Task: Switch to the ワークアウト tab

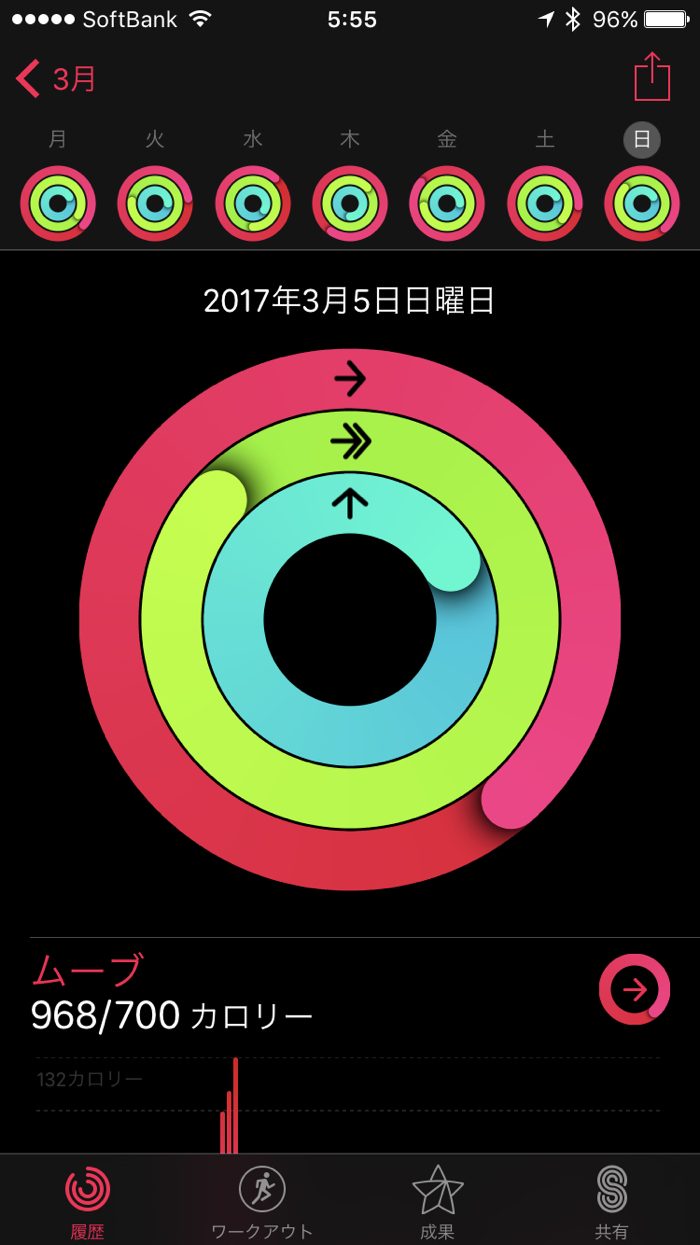Action: [x=262, y=1201]
